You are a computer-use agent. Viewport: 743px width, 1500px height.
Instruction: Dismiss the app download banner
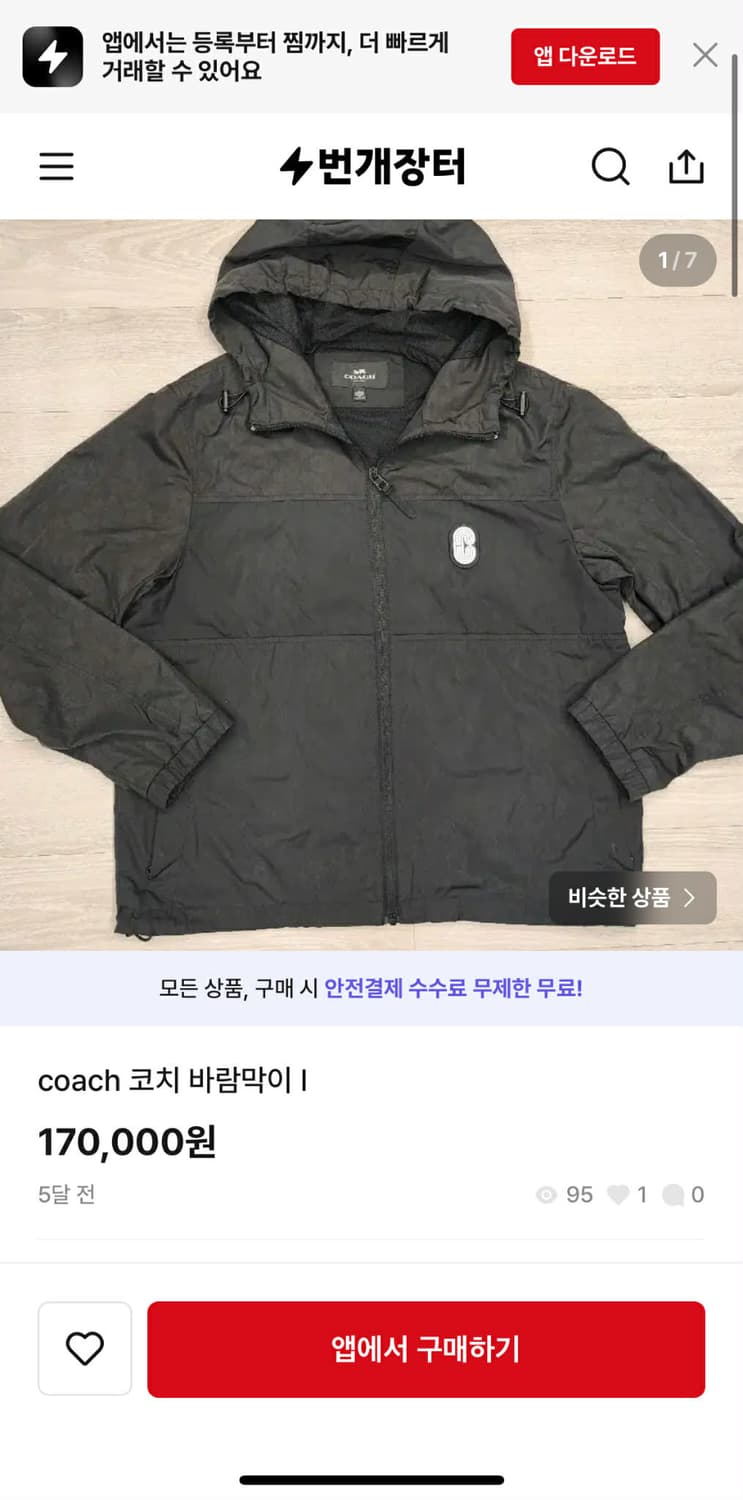pyautogui.click(x=705, y=56)
